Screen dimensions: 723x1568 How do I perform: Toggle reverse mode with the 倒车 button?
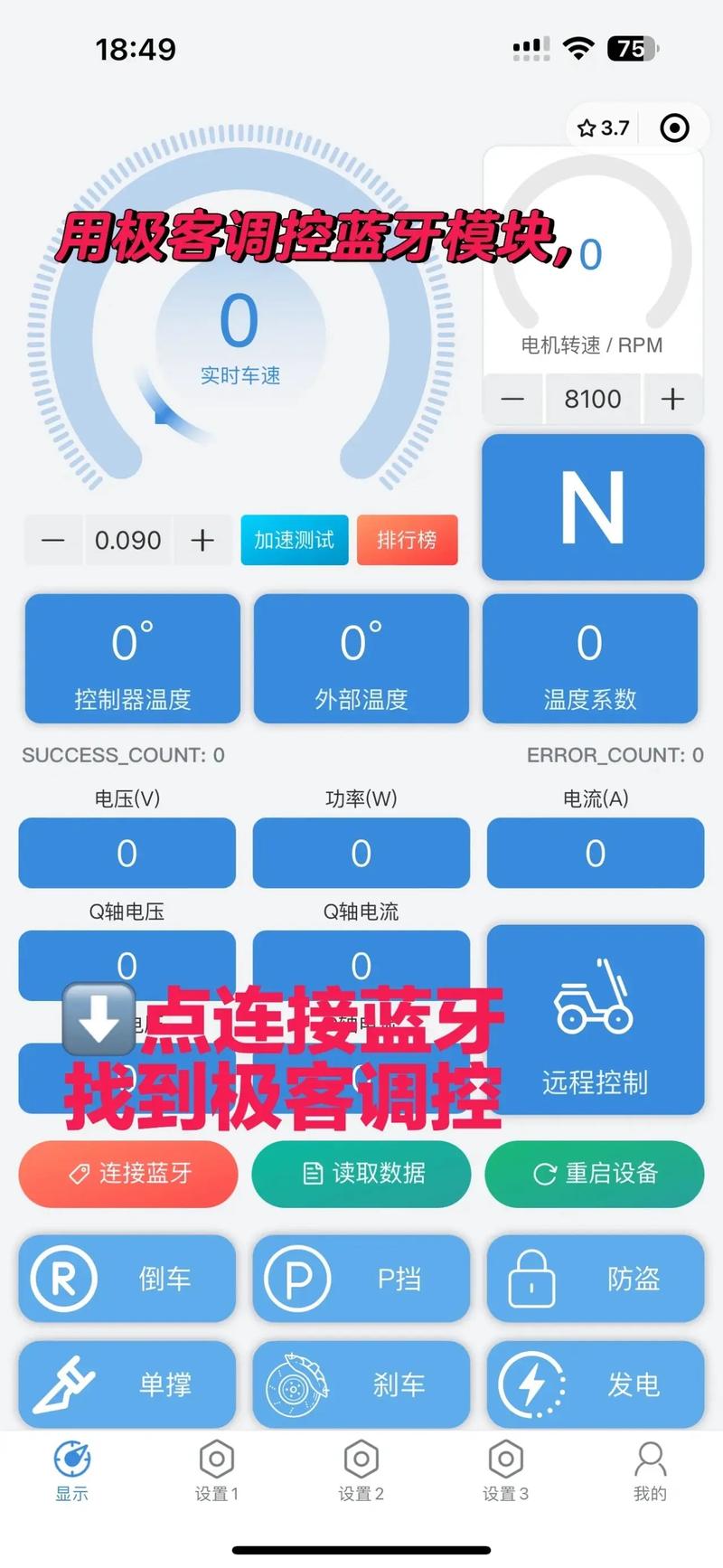127,1280
